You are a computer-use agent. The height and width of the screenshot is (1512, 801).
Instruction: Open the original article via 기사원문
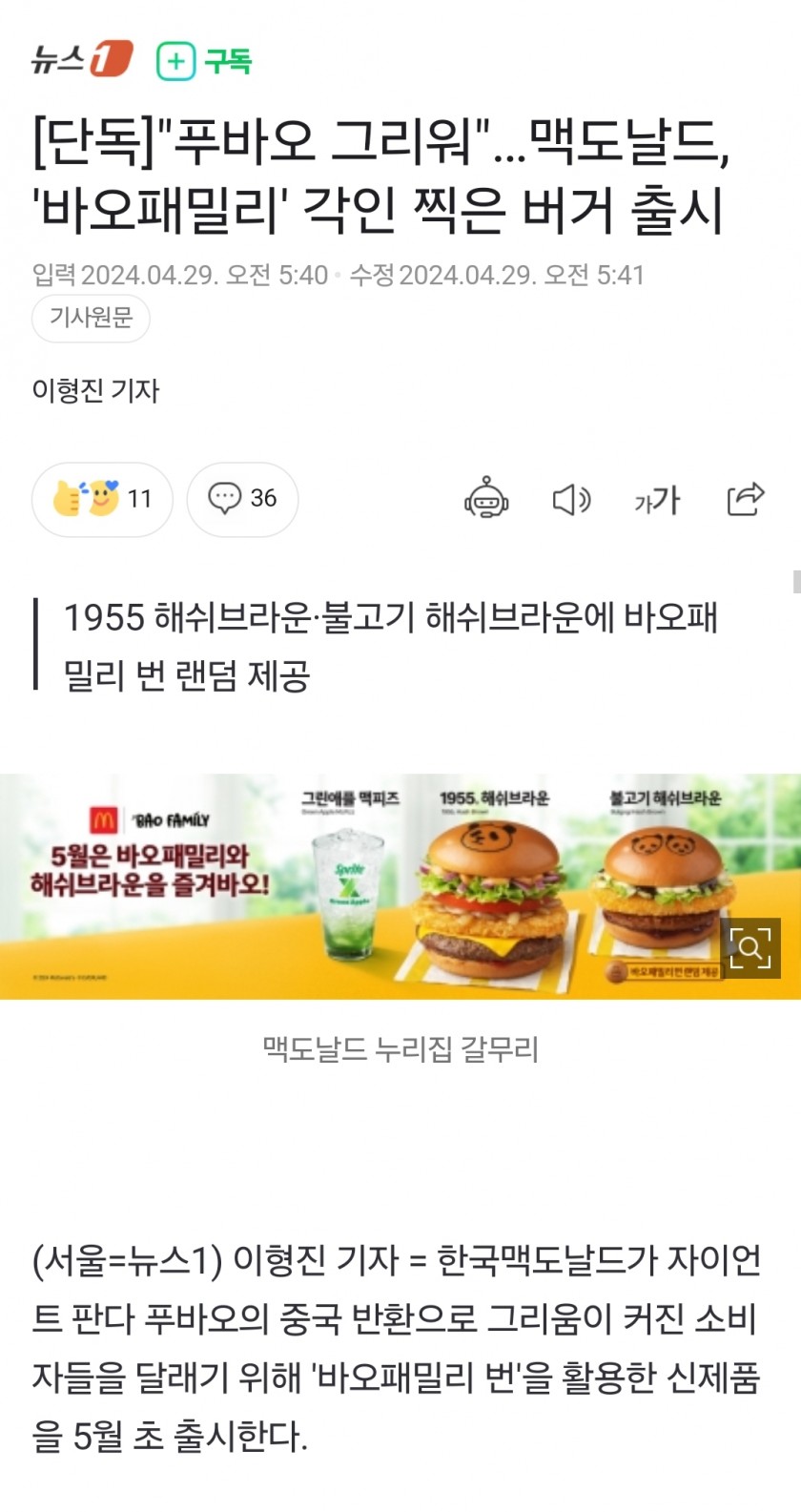click(x=91, y=318)
